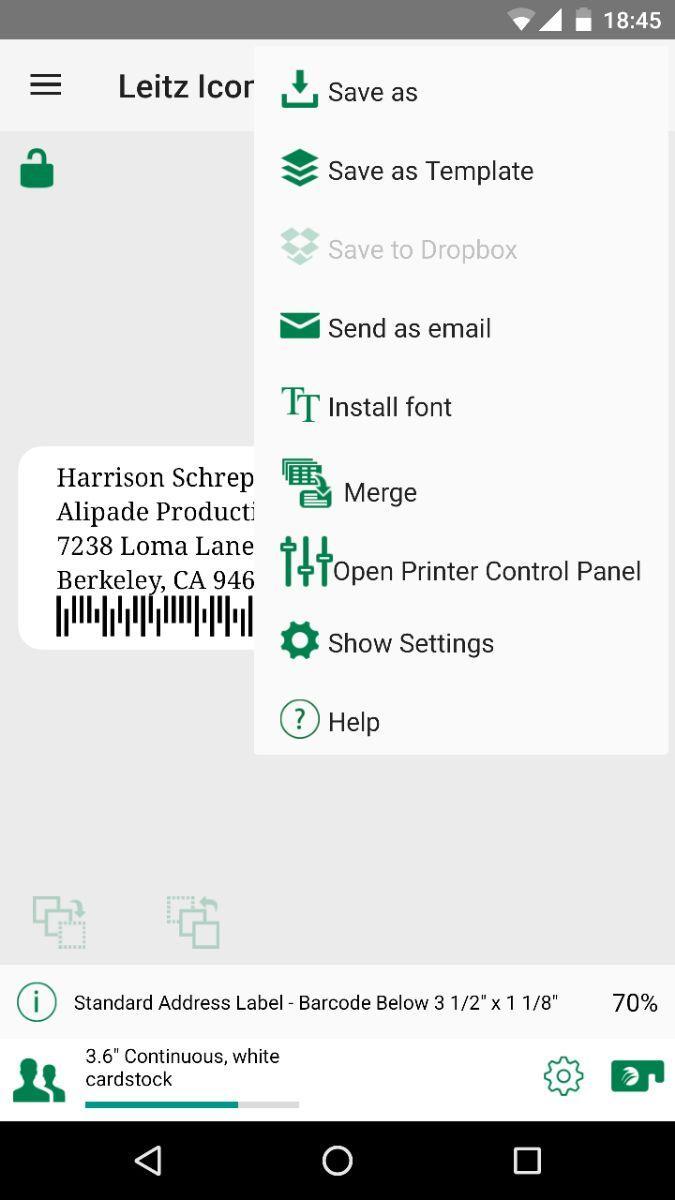
Task: Go to the system home screen
Action: click(x=338, y=1160)
